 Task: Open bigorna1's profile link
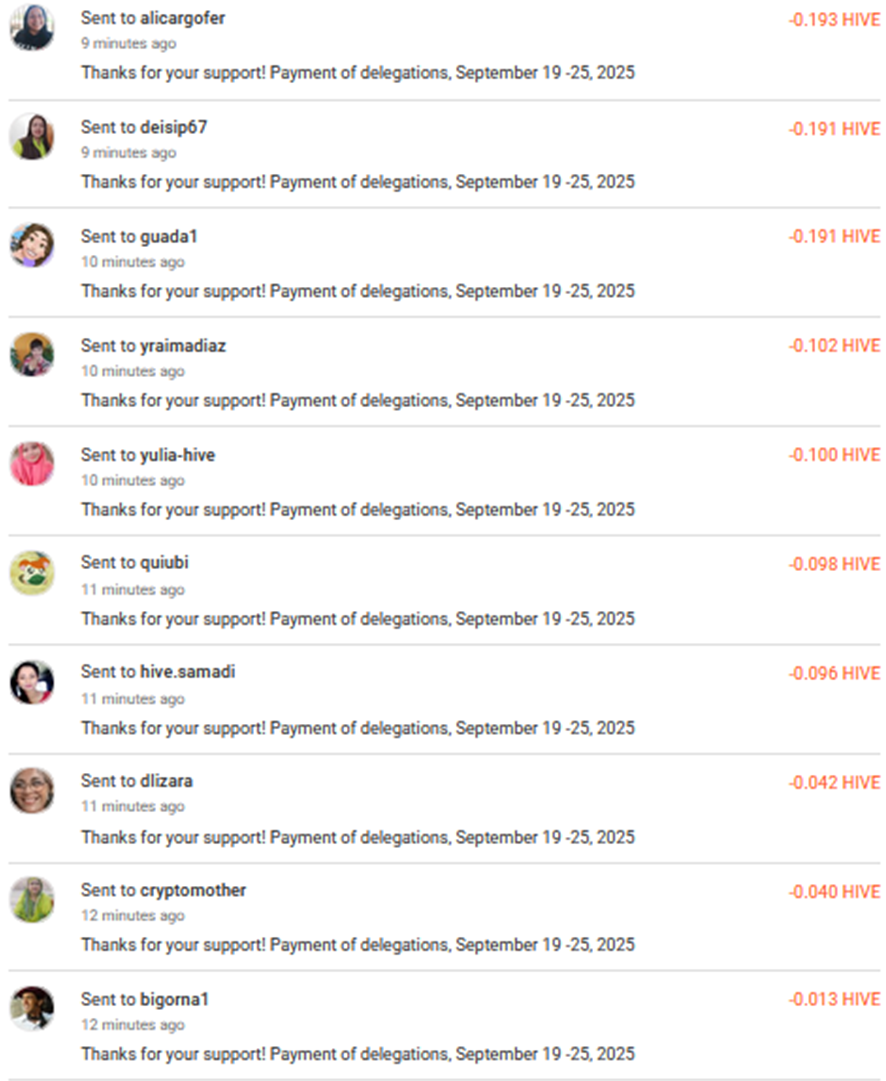click(174, 999)
